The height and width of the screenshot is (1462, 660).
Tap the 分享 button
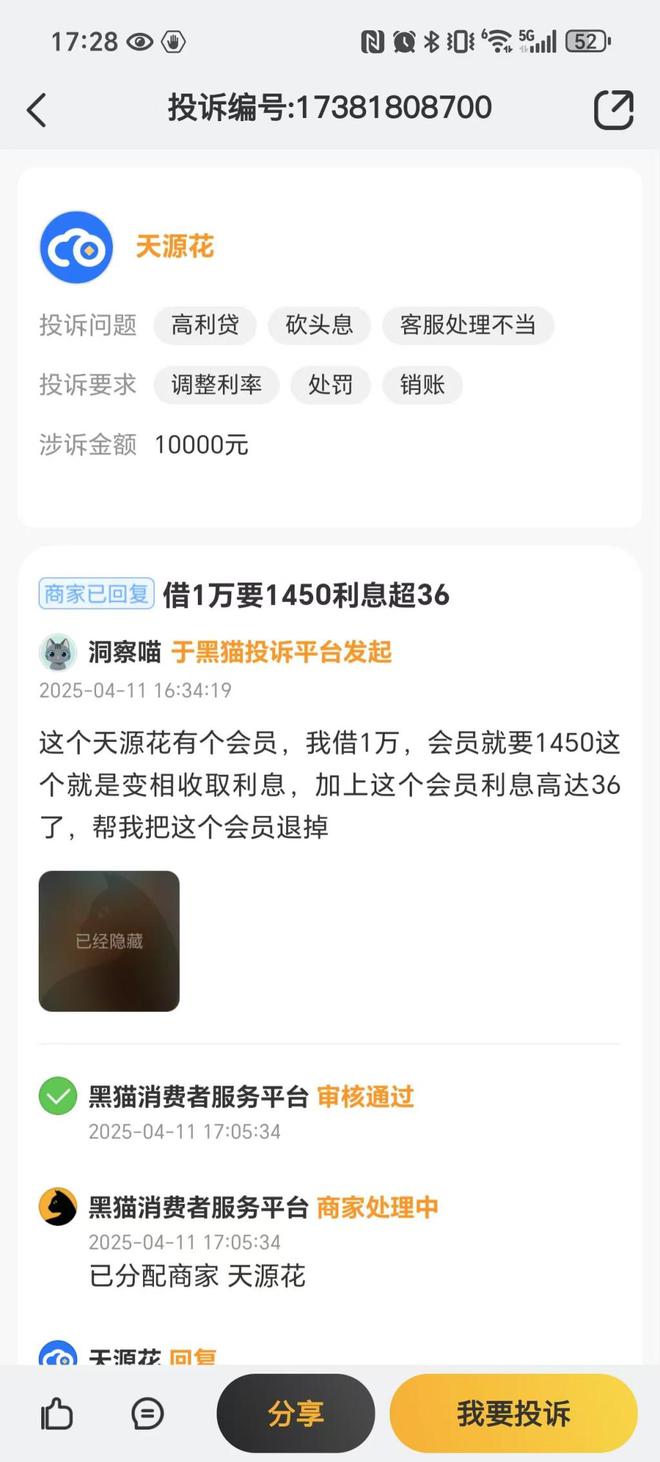295,1413
